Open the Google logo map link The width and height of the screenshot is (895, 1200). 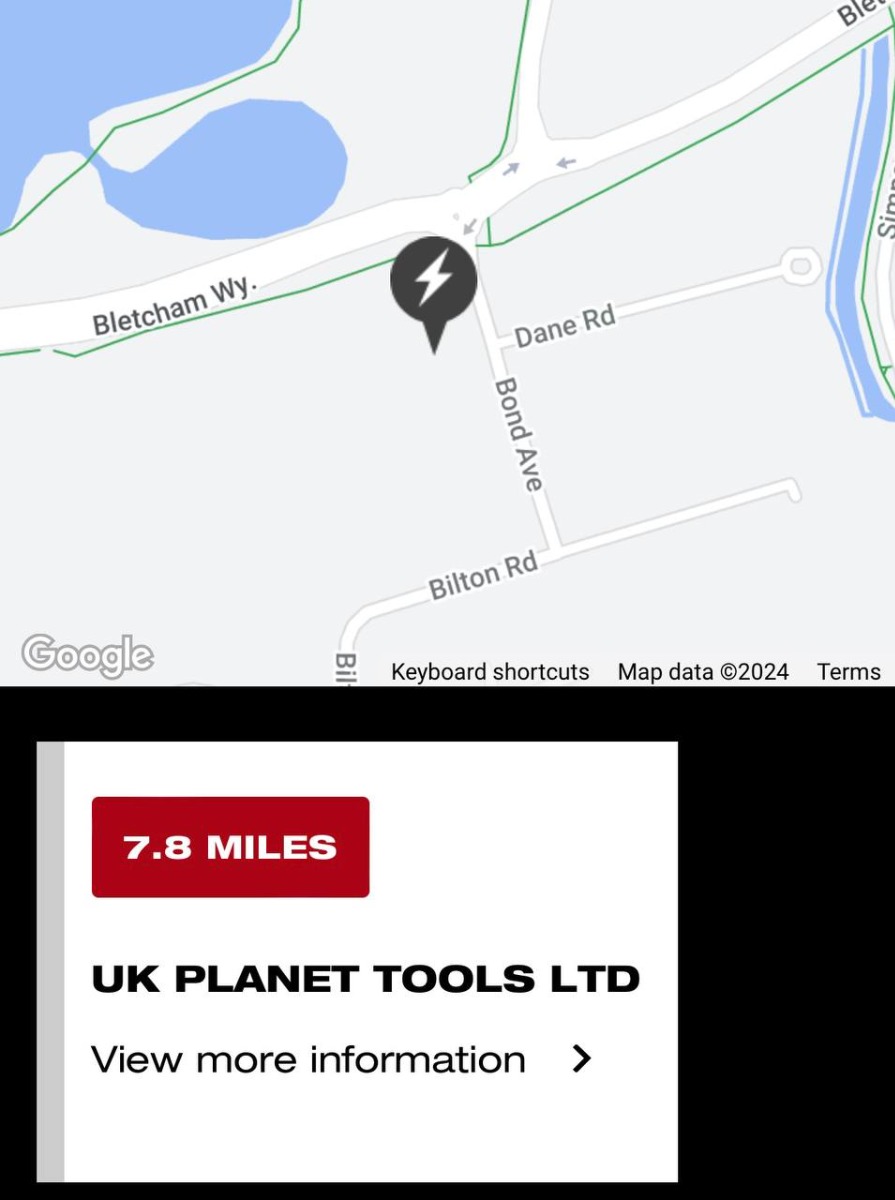(x=88, y=656)
